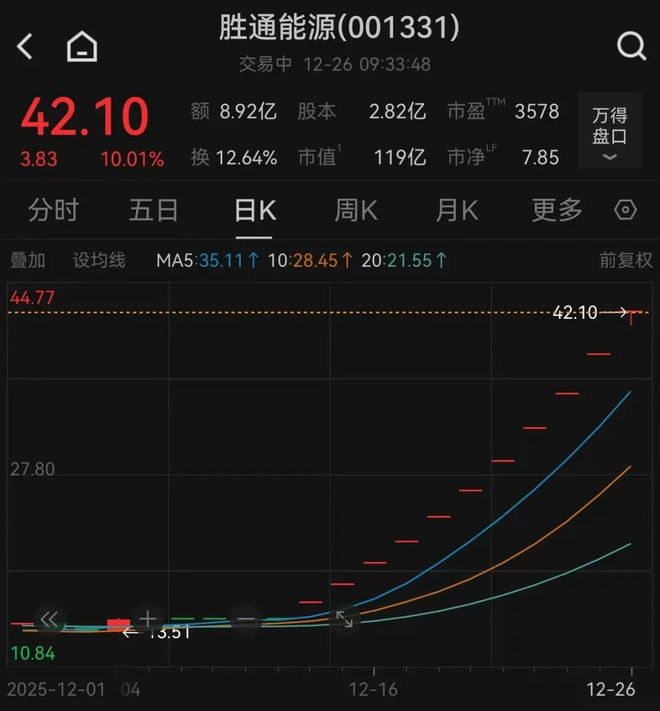Viewport: 660px width, 711px height.
Task: Zoom in the K-line chart
Action: tap(147, 619)
